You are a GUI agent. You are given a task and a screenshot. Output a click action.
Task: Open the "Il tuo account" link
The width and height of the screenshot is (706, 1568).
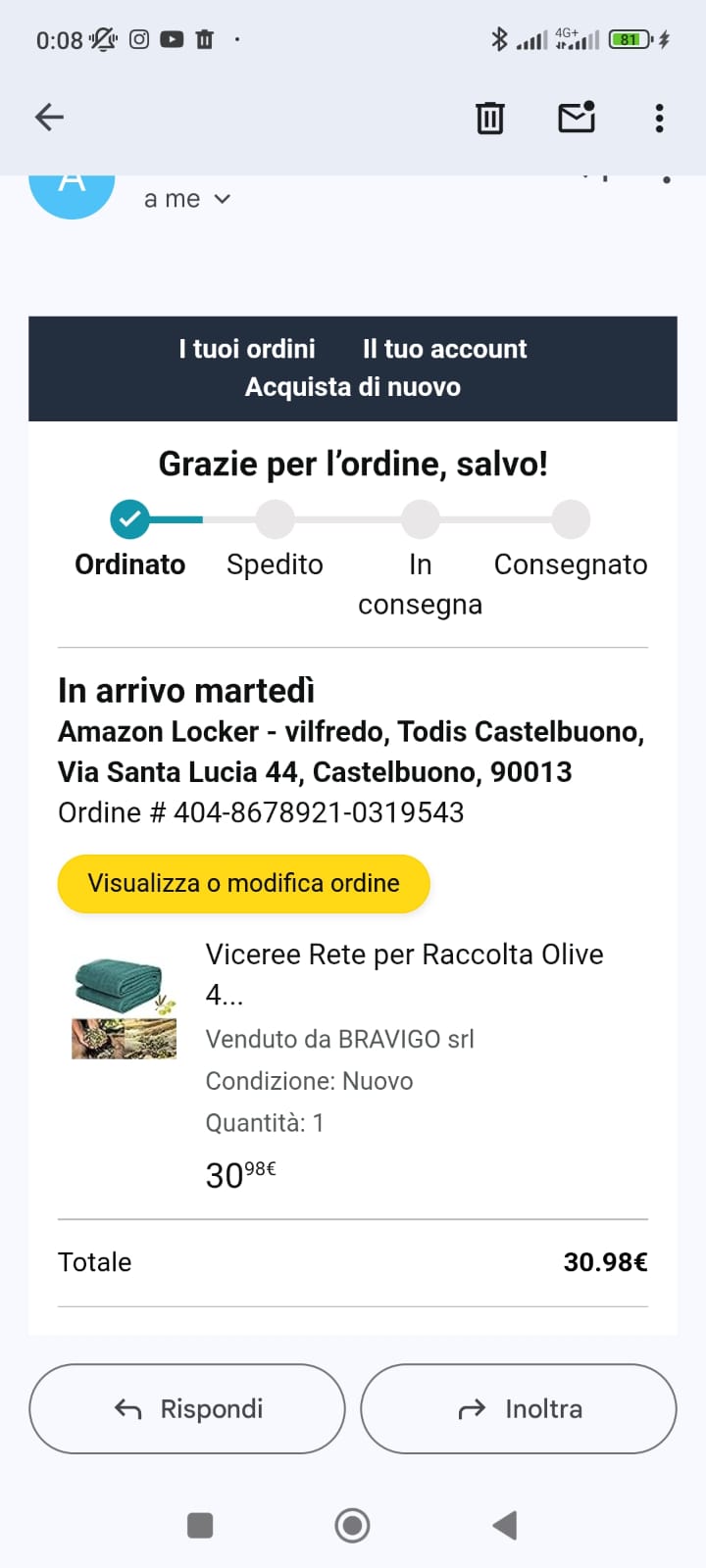tap(444, 349)
